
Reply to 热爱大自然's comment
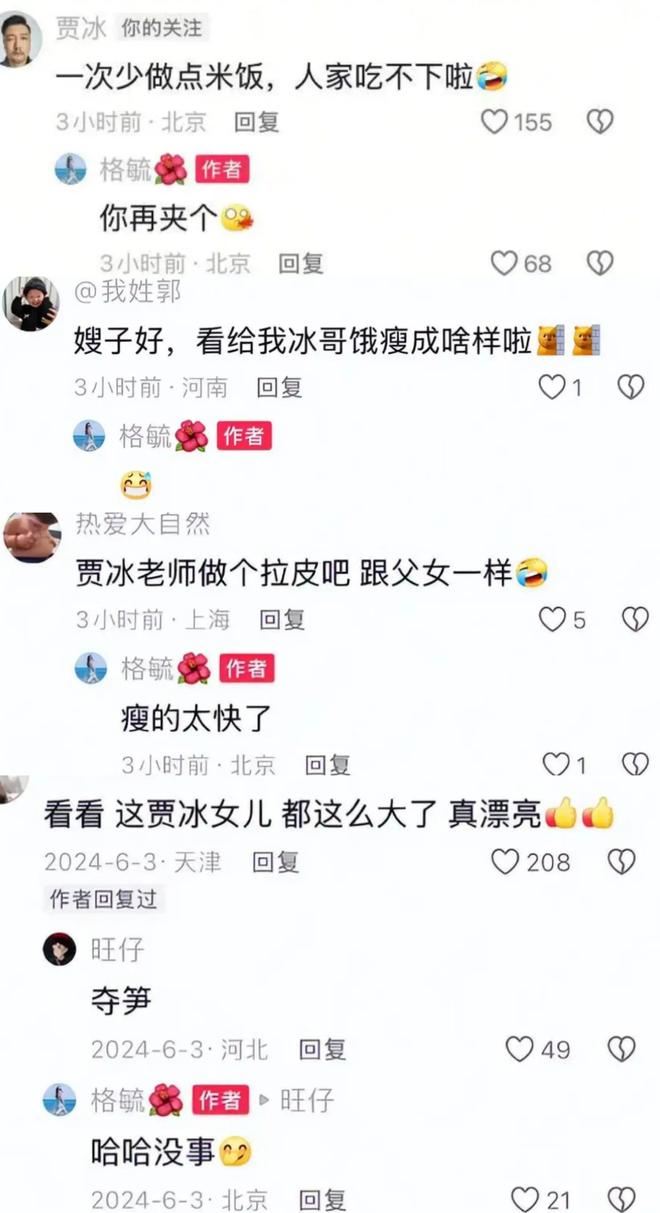pyautogui.click(x=282, y=620)
